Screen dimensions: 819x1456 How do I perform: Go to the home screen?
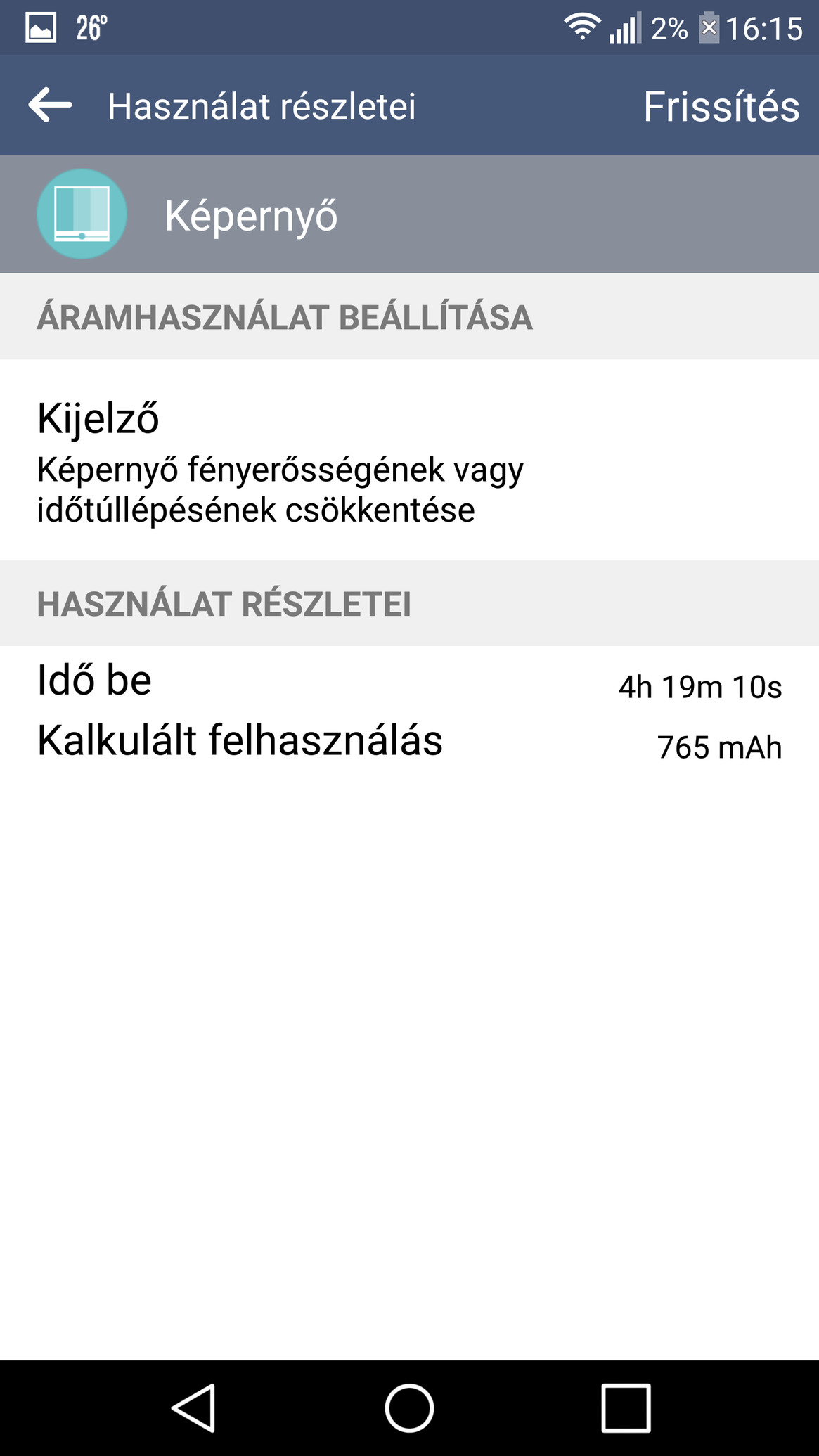[x=409, y=1407]
